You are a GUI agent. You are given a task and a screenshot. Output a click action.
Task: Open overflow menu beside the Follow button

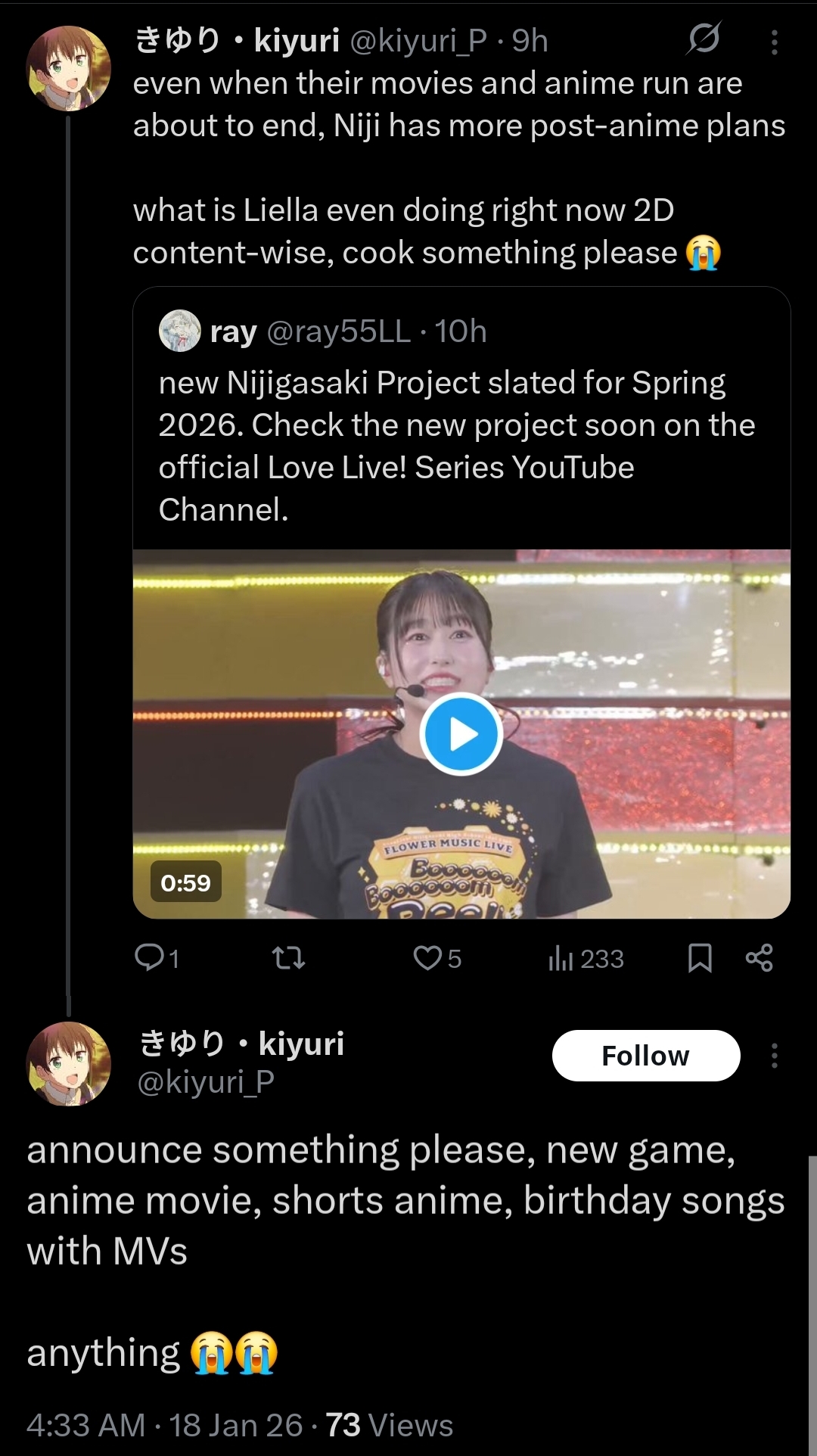tap(774, 1056)
